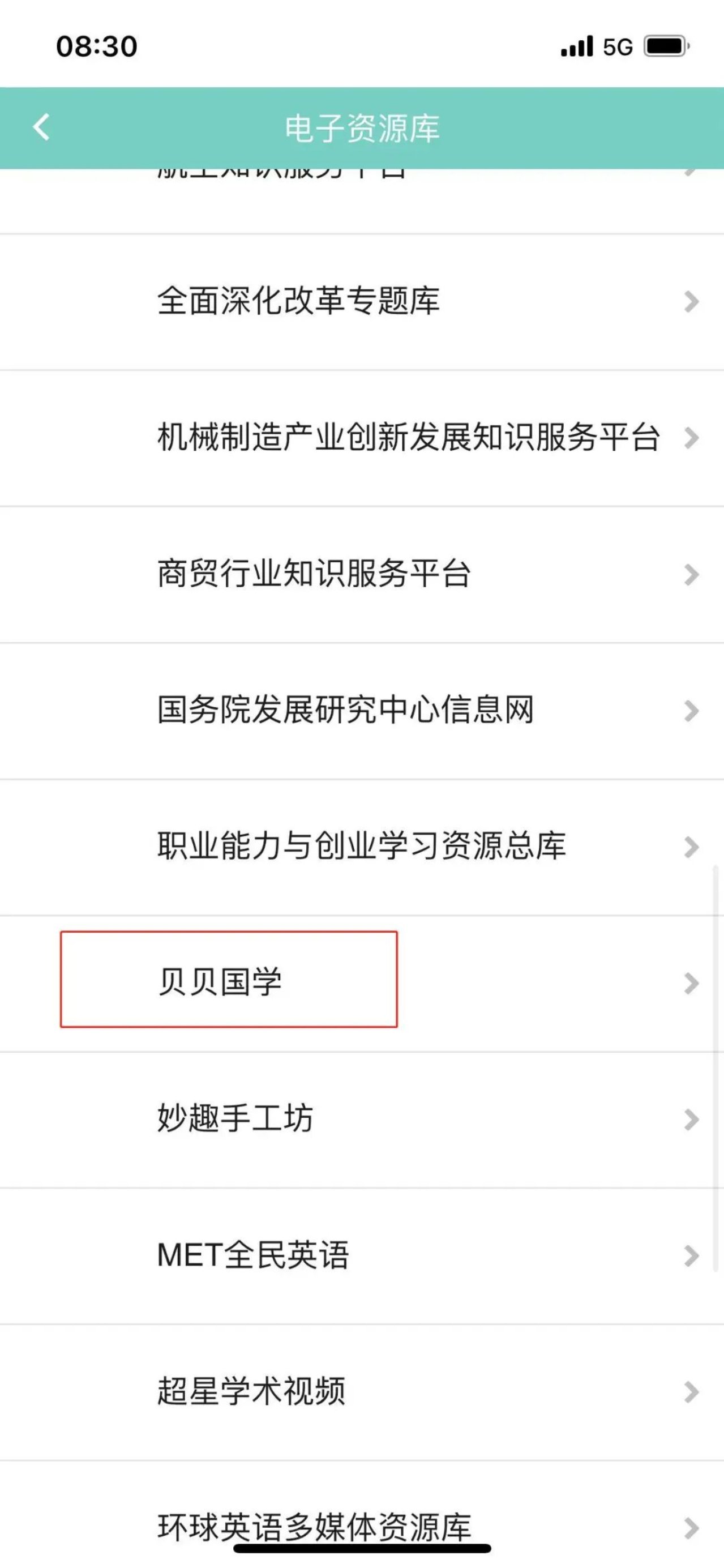Open 全面深化改革专题库
The width and height of the screenshot is (724, 1568).
(x=362, y=302)
